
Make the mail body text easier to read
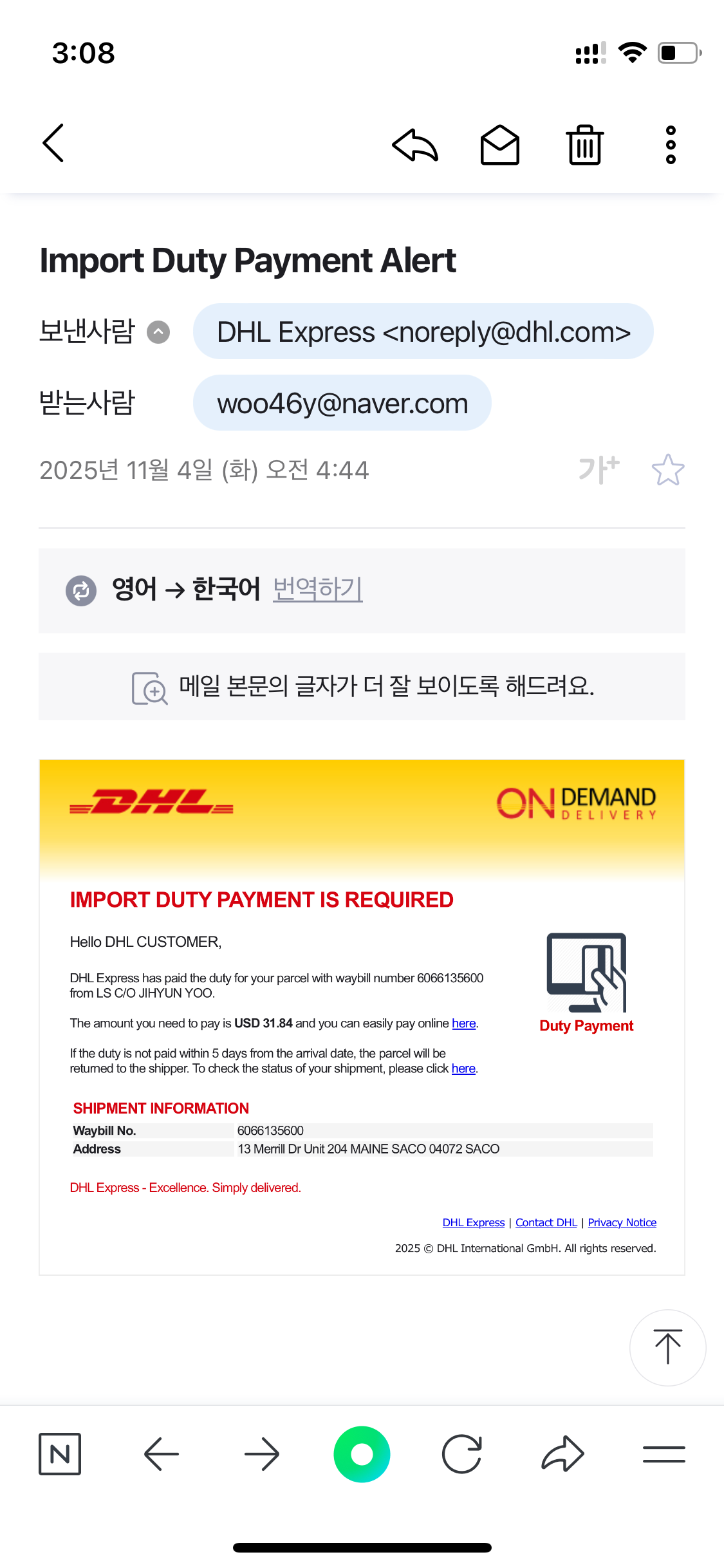(x=362, y=687)
